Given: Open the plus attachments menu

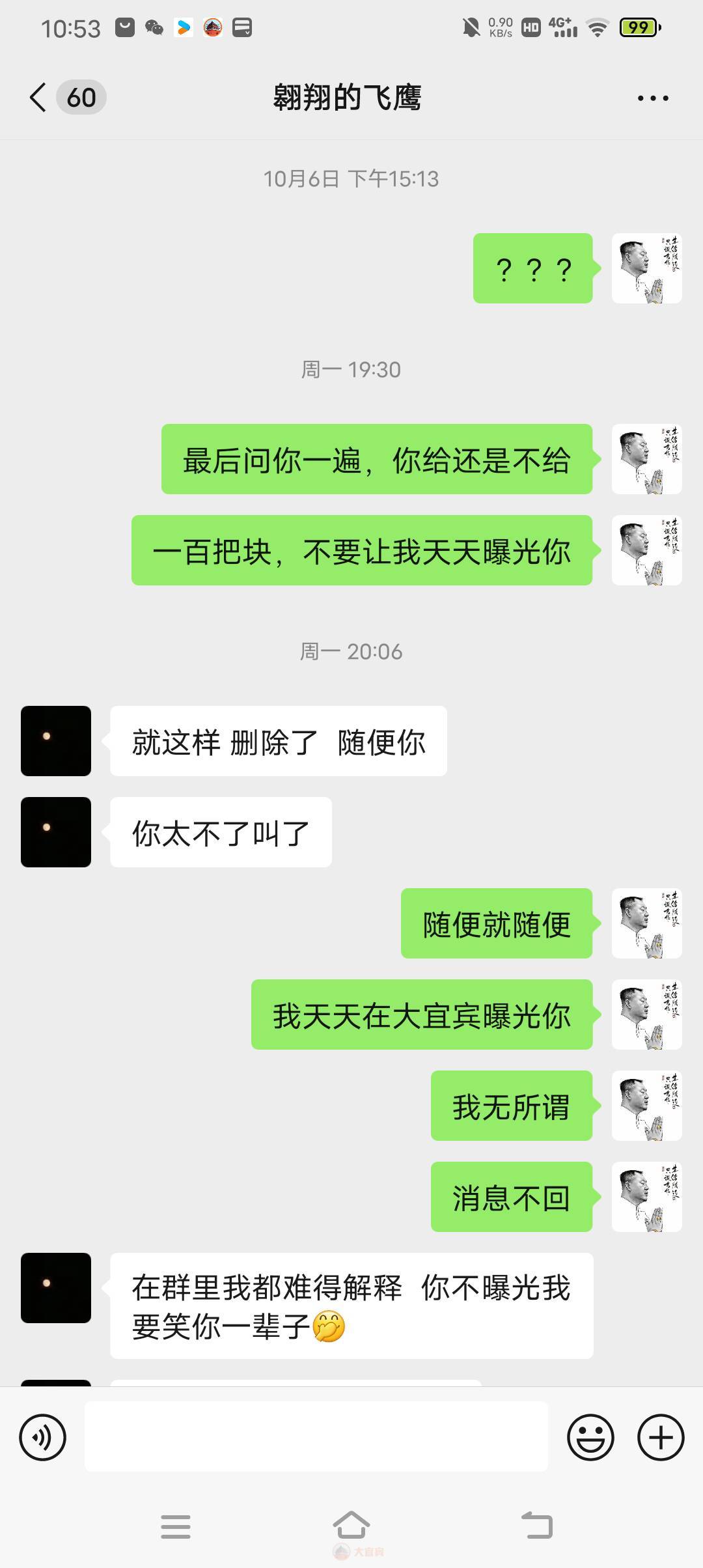Looking at the screenshot, I should click(660, 1437).
